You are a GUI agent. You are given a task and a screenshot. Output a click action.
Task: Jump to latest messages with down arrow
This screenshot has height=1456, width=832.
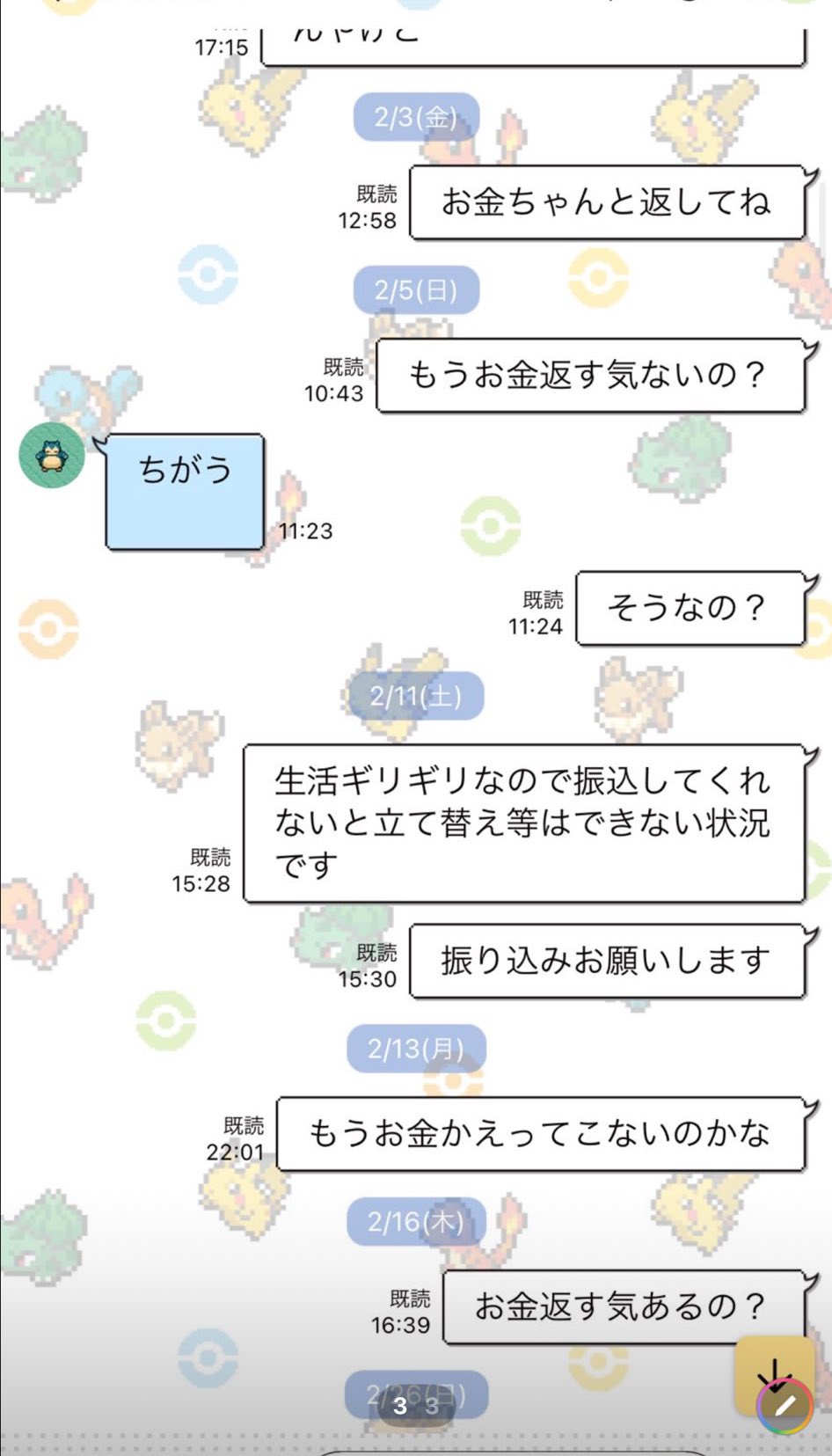(x=773, y=1372)
